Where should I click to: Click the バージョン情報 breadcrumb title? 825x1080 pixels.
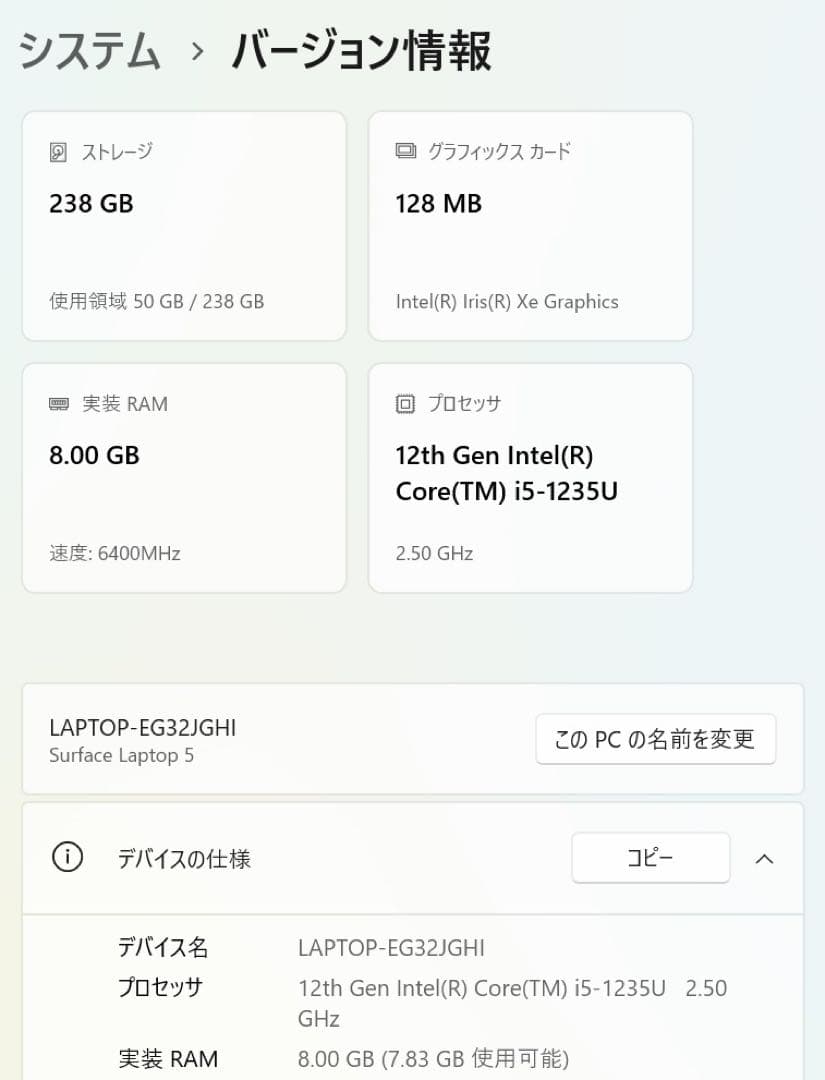click(360, 47)
